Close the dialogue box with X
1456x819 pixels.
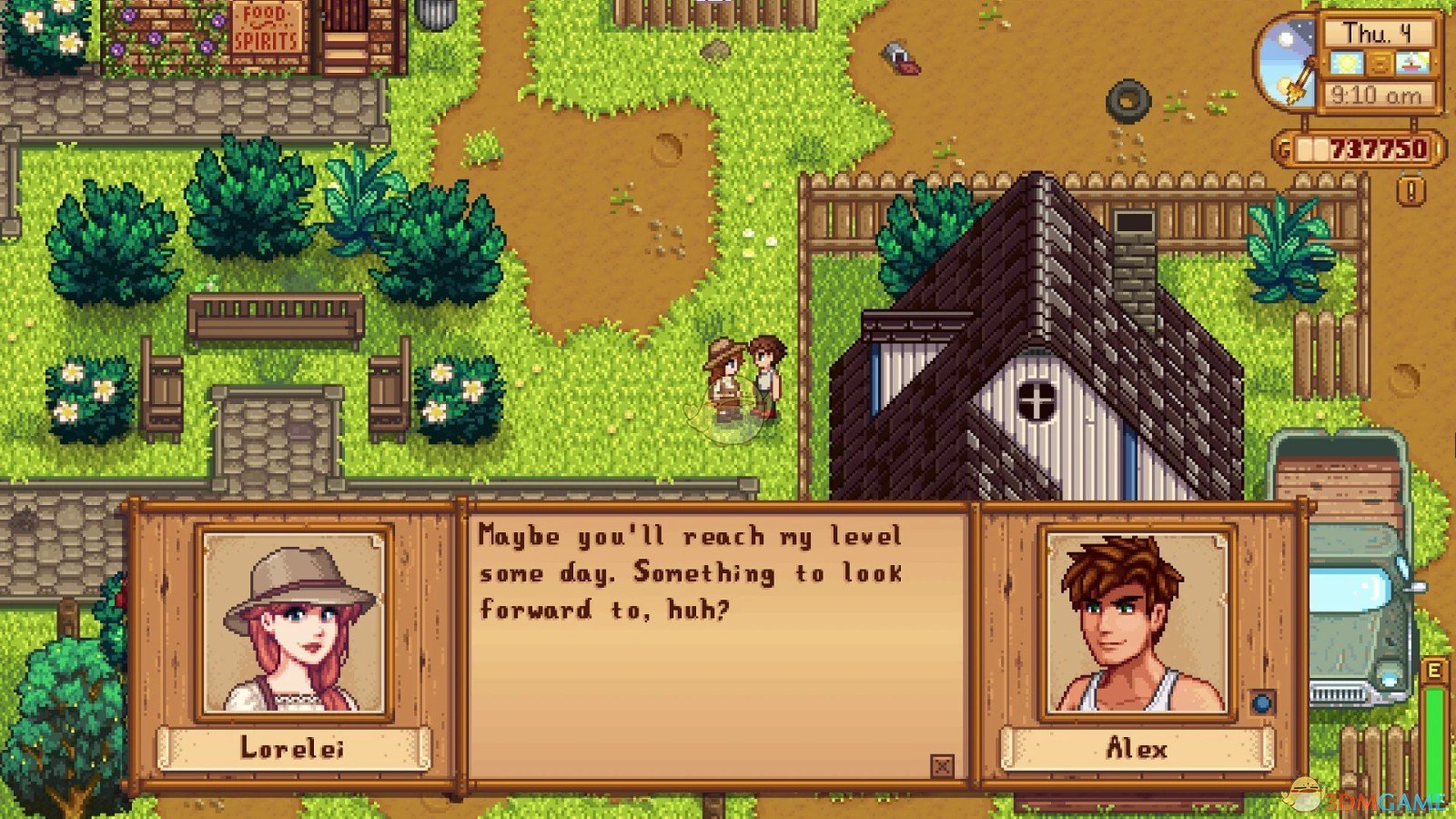click(942, 766)
